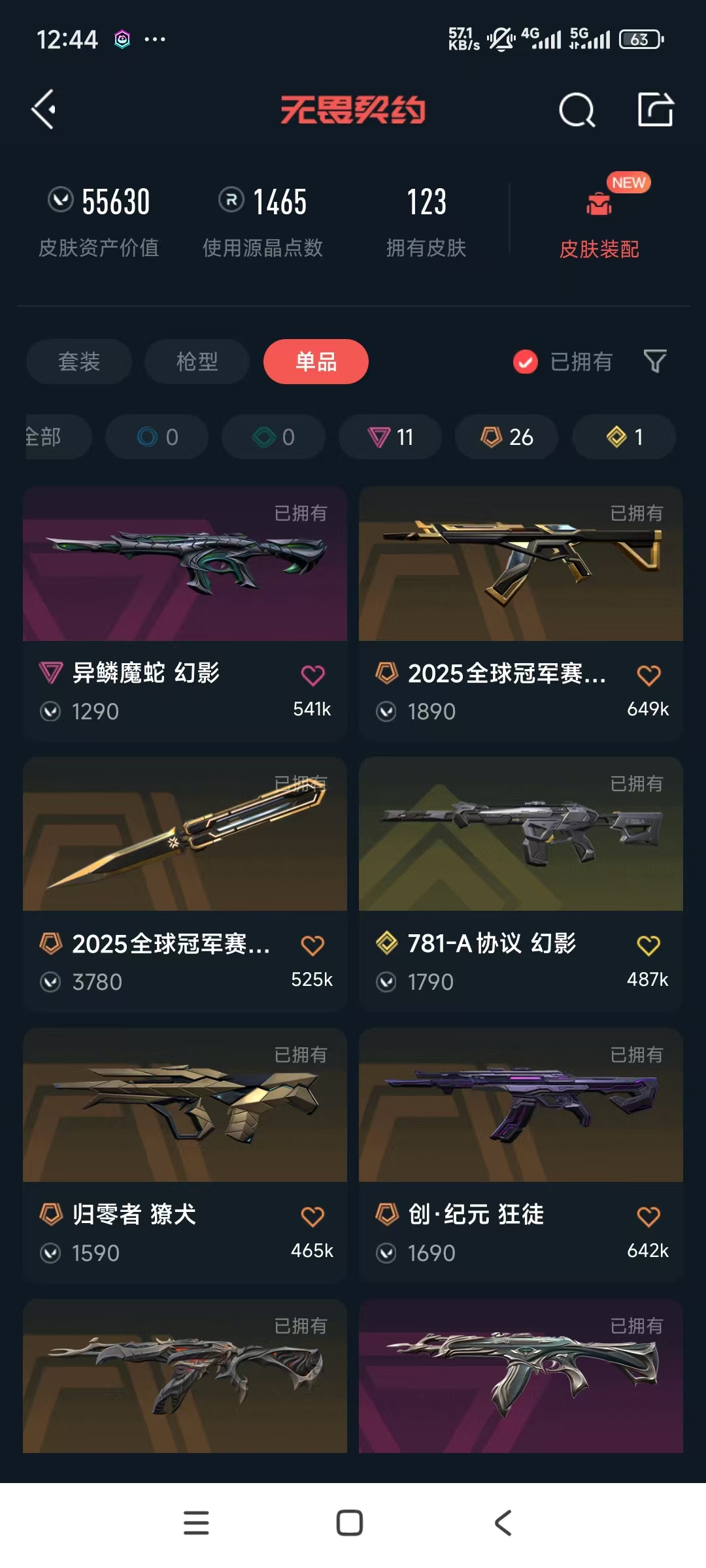Viewport: 706px width, 1568px height.
Task: Filter by the tier chip showing 11
Action: click(x=390, y=436)
